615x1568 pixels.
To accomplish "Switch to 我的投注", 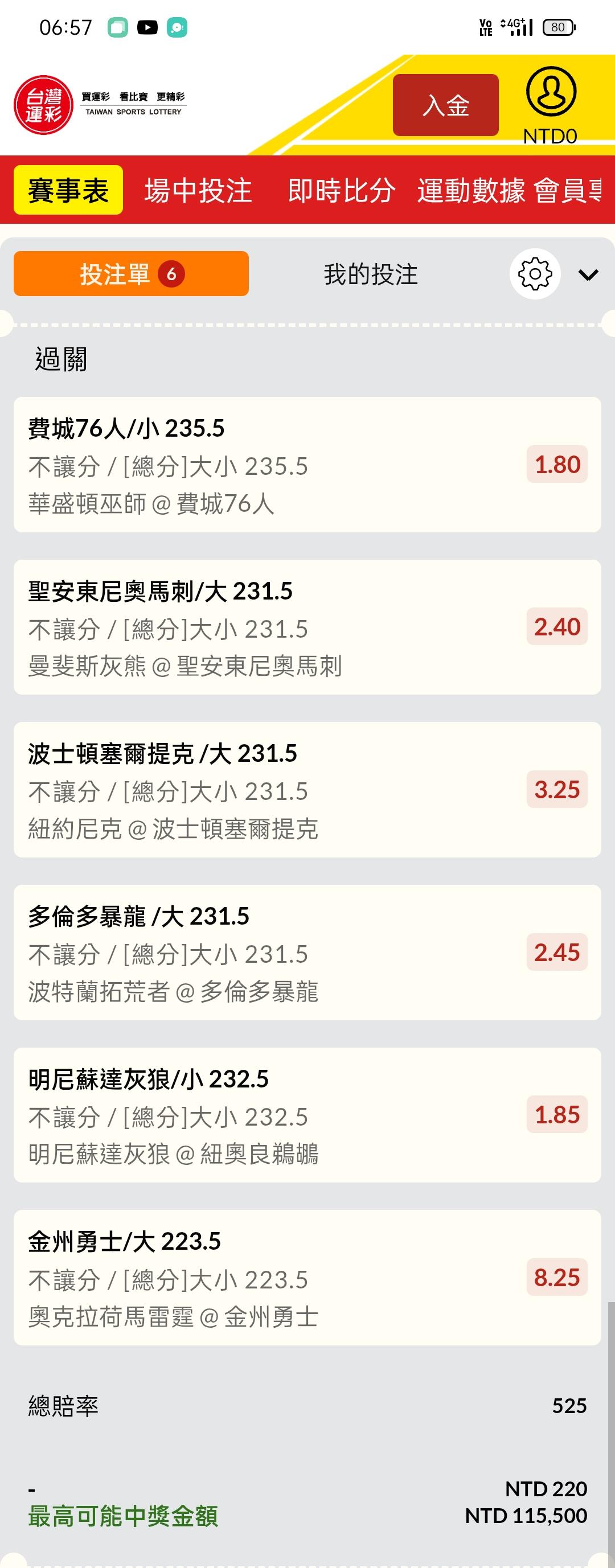I will coord(370,274).
